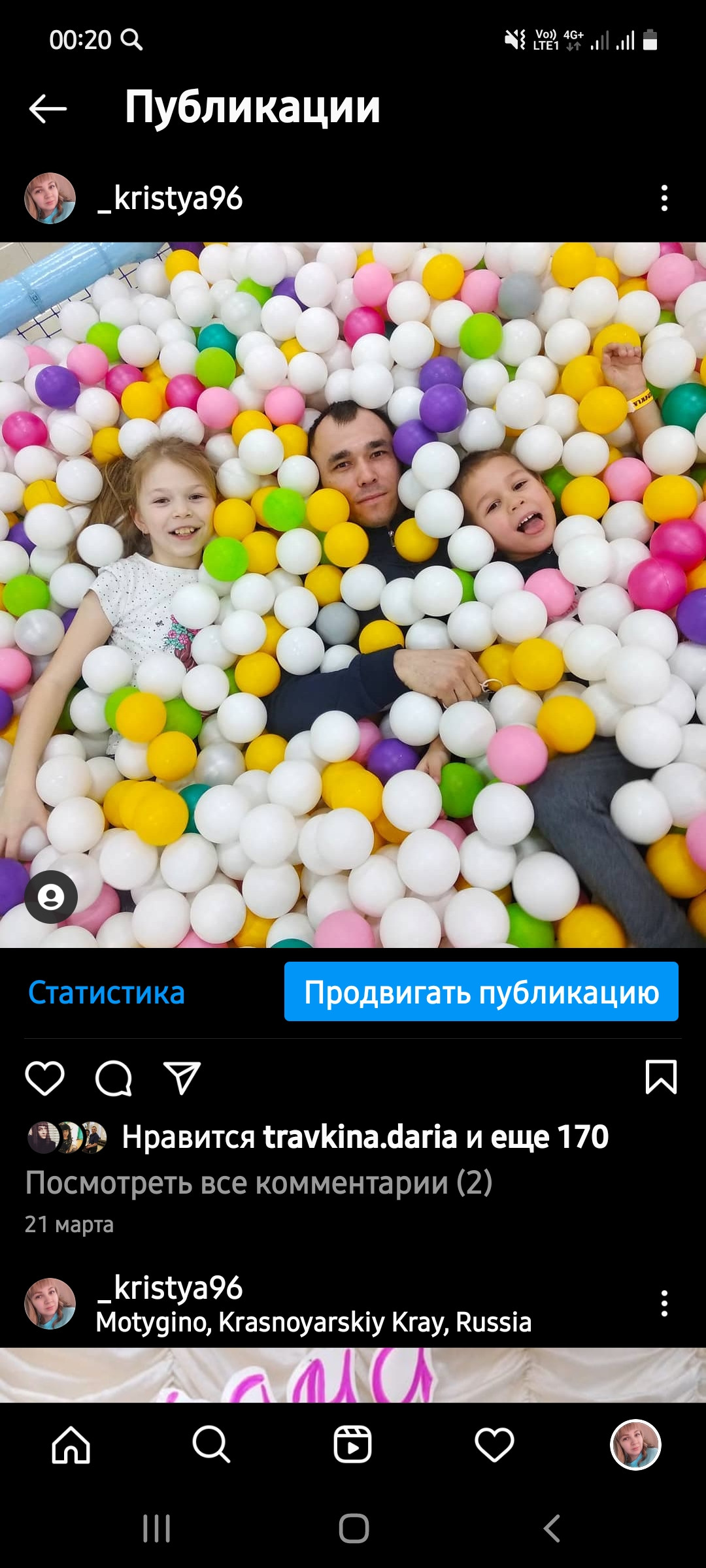Viewport: 706px width, 1568px height.
Task: Switch to the Home tab
Action: click(71, 1445)
